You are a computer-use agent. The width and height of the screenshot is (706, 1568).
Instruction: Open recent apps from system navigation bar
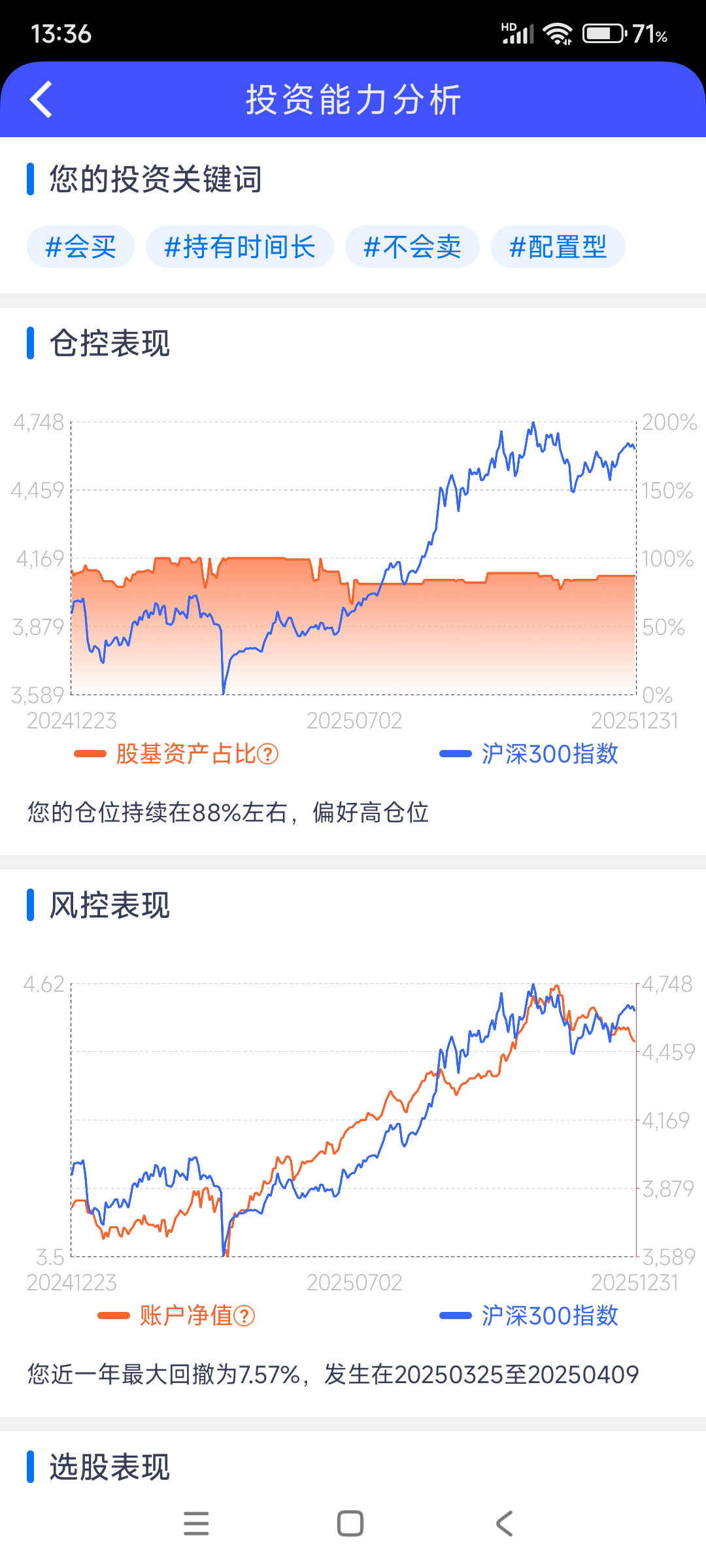(x=196, y=1524)
